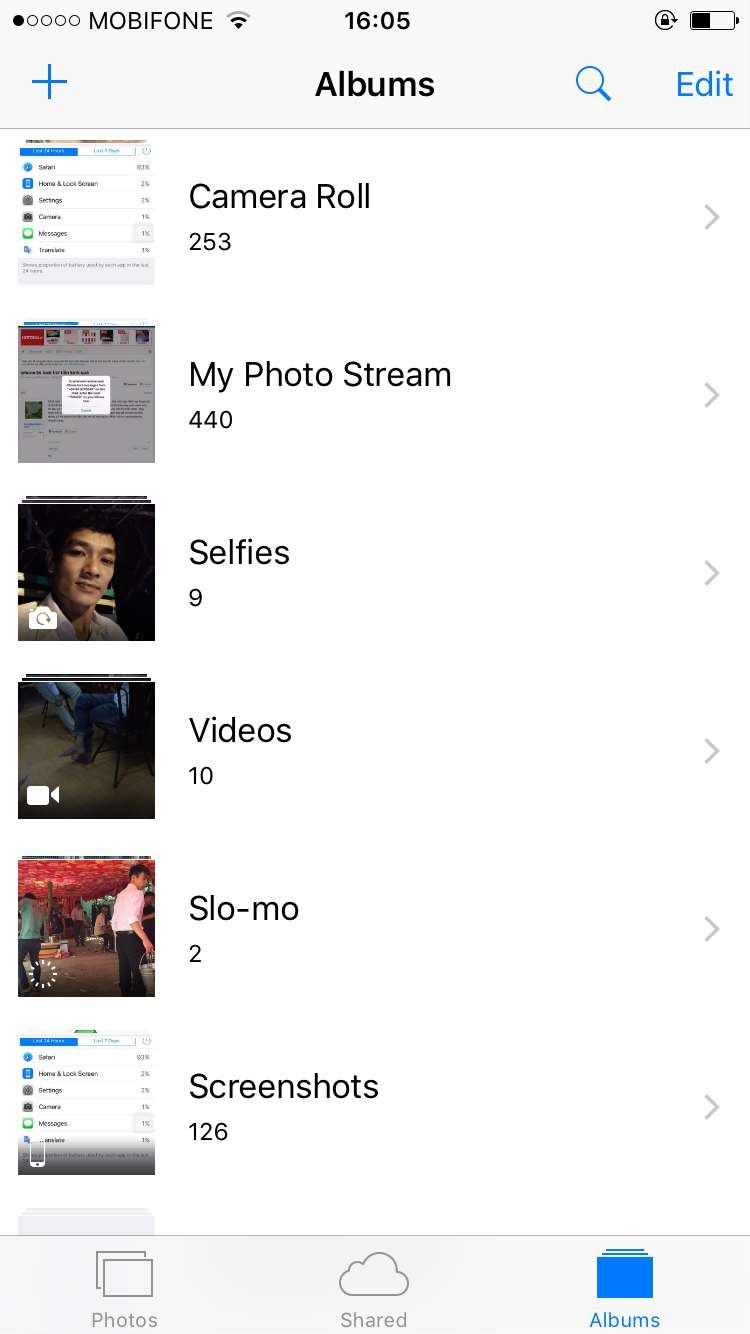Add a new album with the plus icon

49,83
